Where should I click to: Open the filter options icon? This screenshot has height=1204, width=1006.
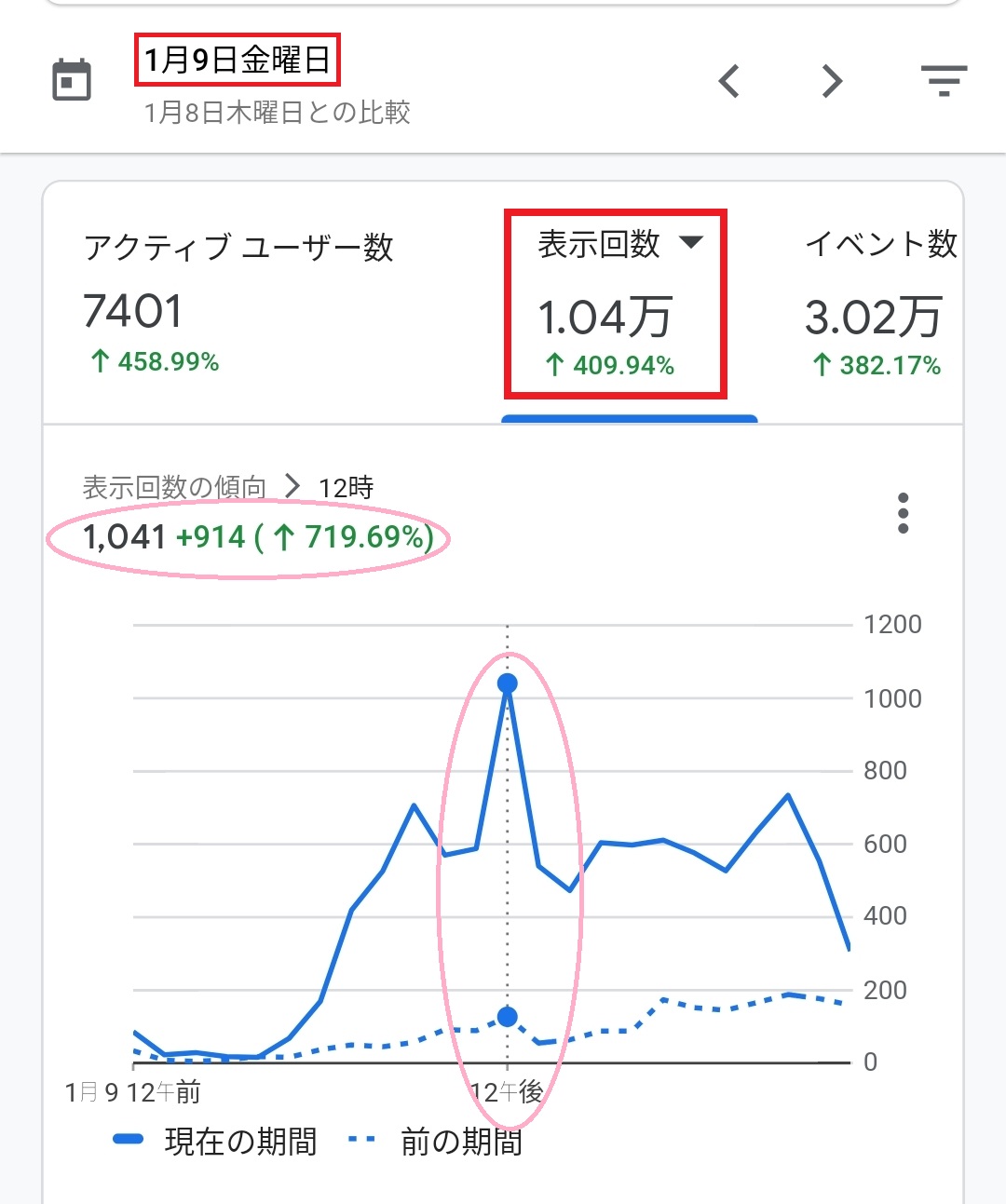coord(944,82)
